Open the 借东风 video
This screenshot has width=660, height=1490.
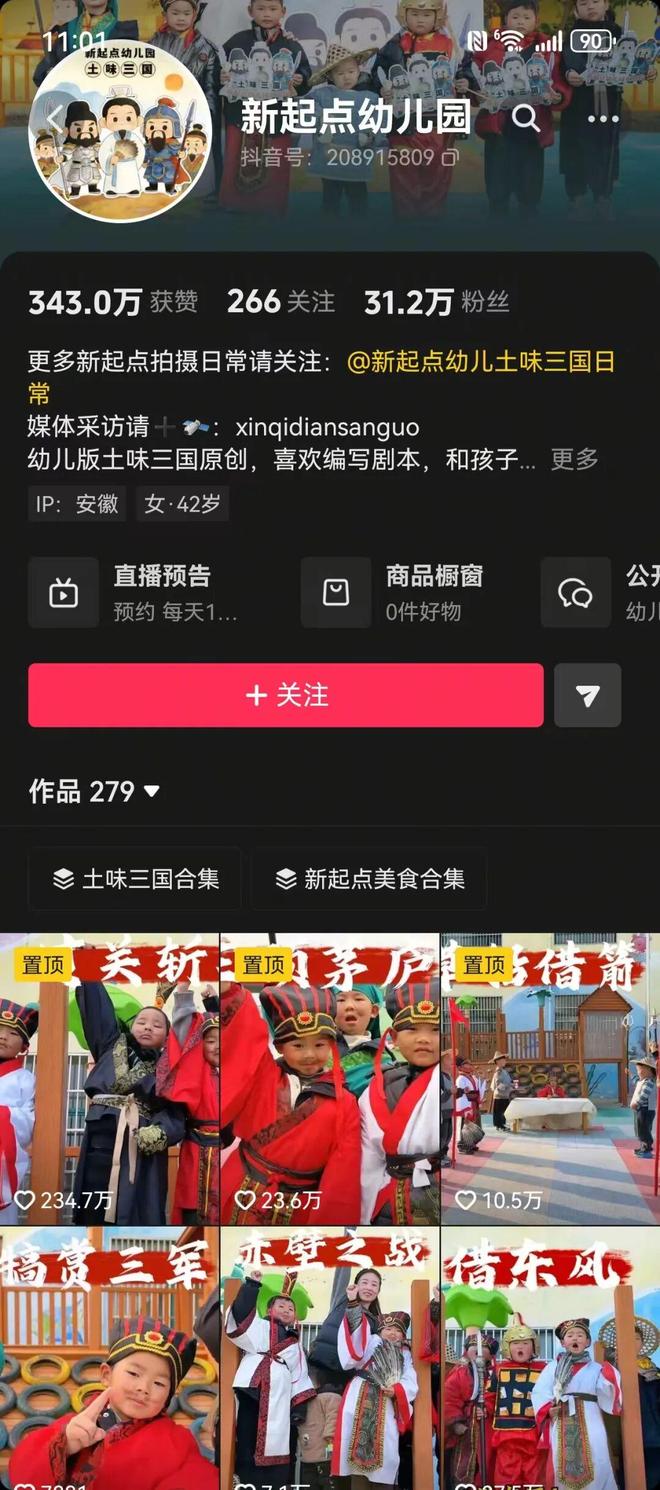[x=550, y=1360]
